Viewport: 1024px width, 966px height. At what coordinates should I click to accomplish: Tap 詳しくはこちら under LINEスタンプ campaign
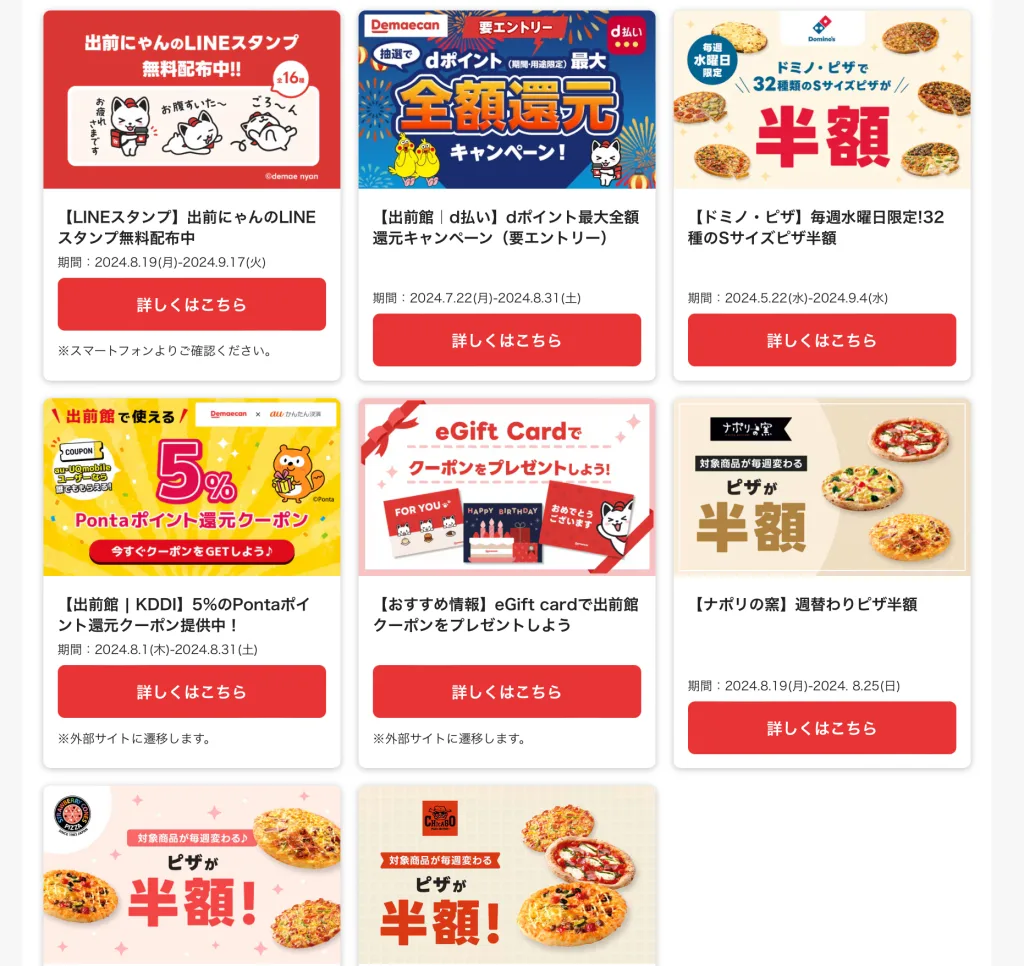(x=191, y=304)
